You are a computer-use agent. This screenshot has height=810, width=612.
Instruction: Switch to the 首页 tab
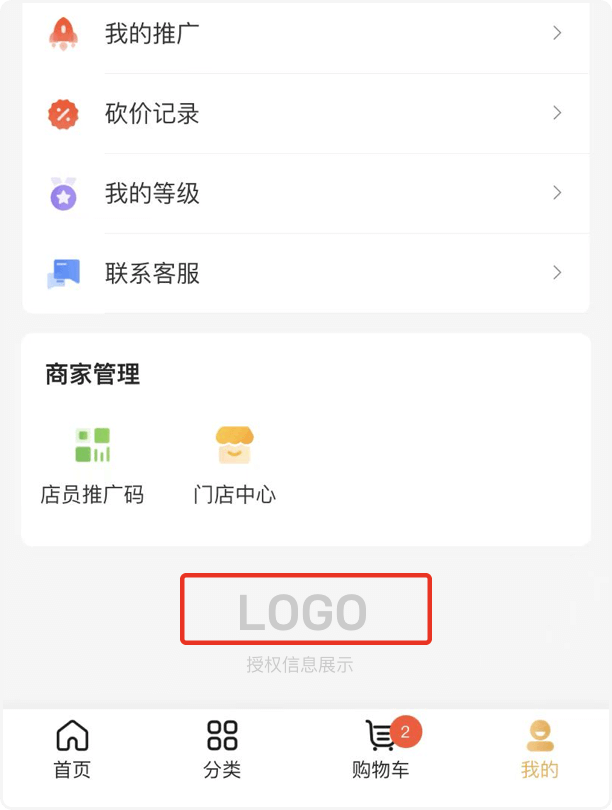click(72, 749)
